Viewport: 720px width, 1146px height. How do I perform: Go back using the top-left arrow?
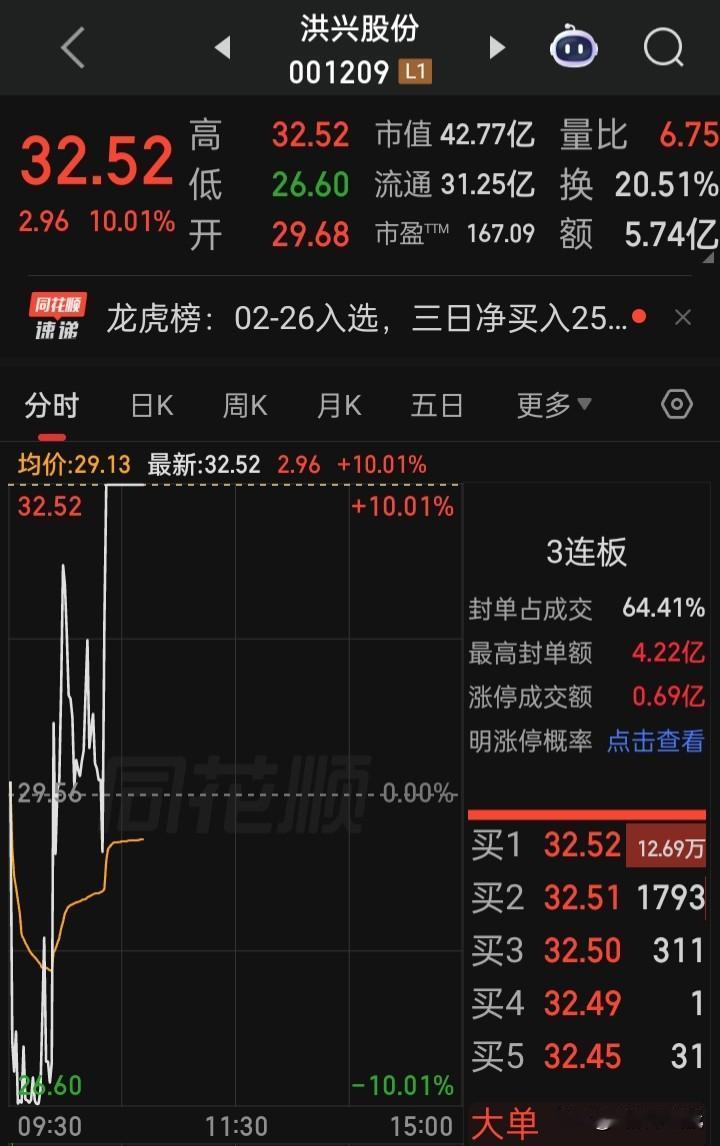(x=73, y=47)
